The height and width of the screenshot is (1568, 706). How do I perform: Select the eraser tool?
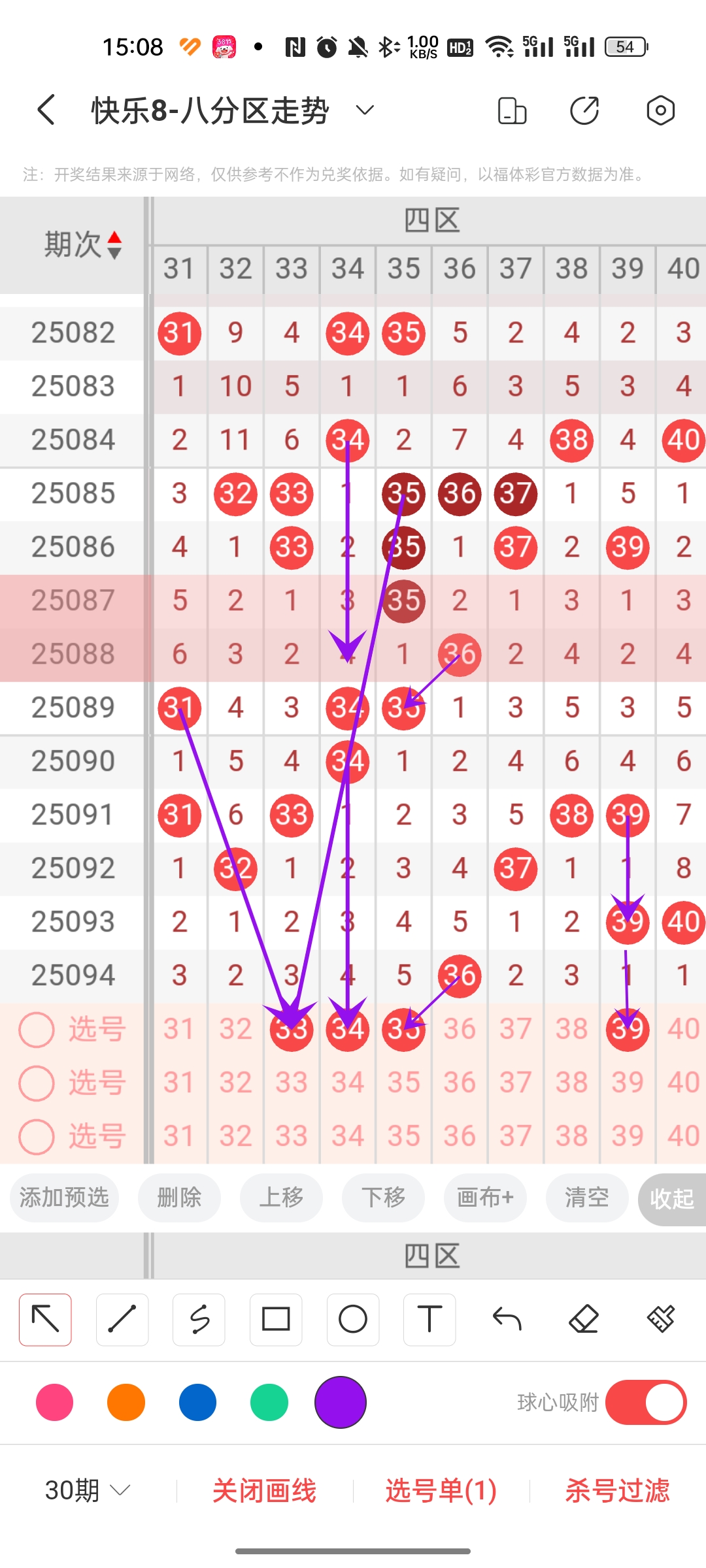click(x=584, y=1319)
